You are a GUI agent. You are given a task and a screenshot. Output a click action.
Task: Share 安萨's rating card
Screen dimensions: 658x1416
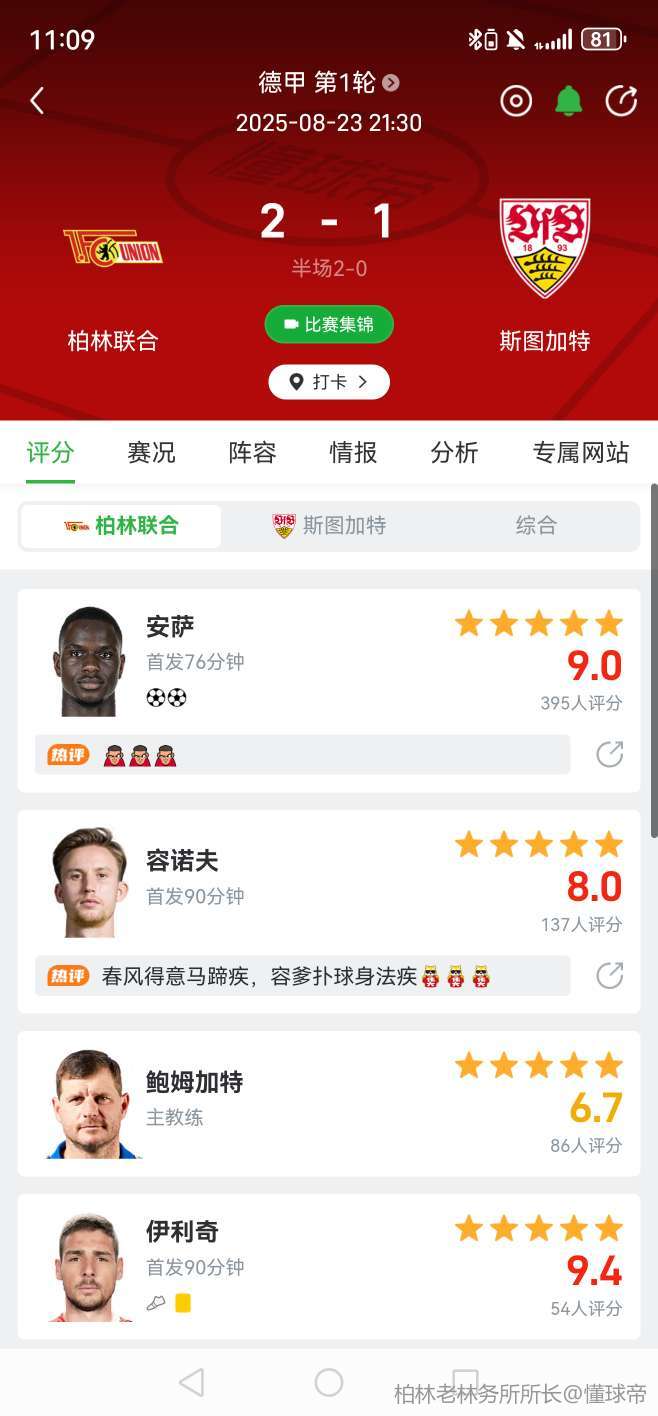610,754
